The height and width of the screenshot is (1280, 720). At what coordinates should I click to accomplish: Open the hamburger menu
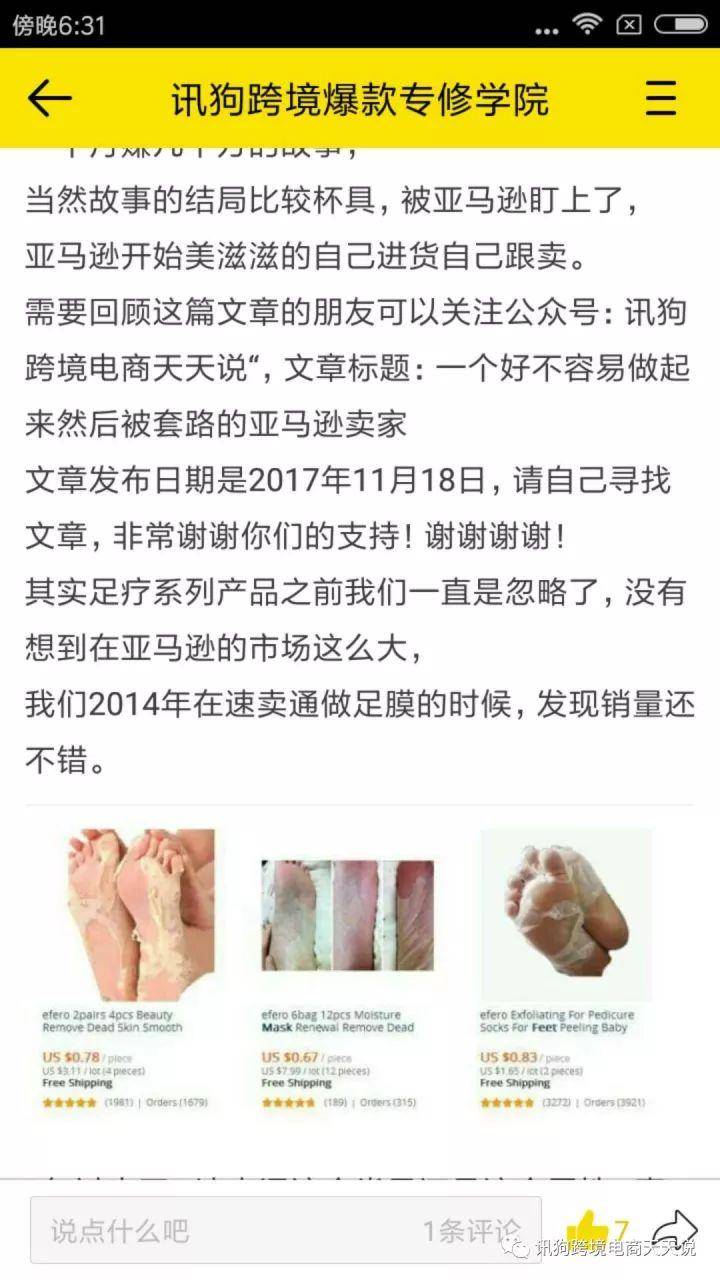point(661,98)
